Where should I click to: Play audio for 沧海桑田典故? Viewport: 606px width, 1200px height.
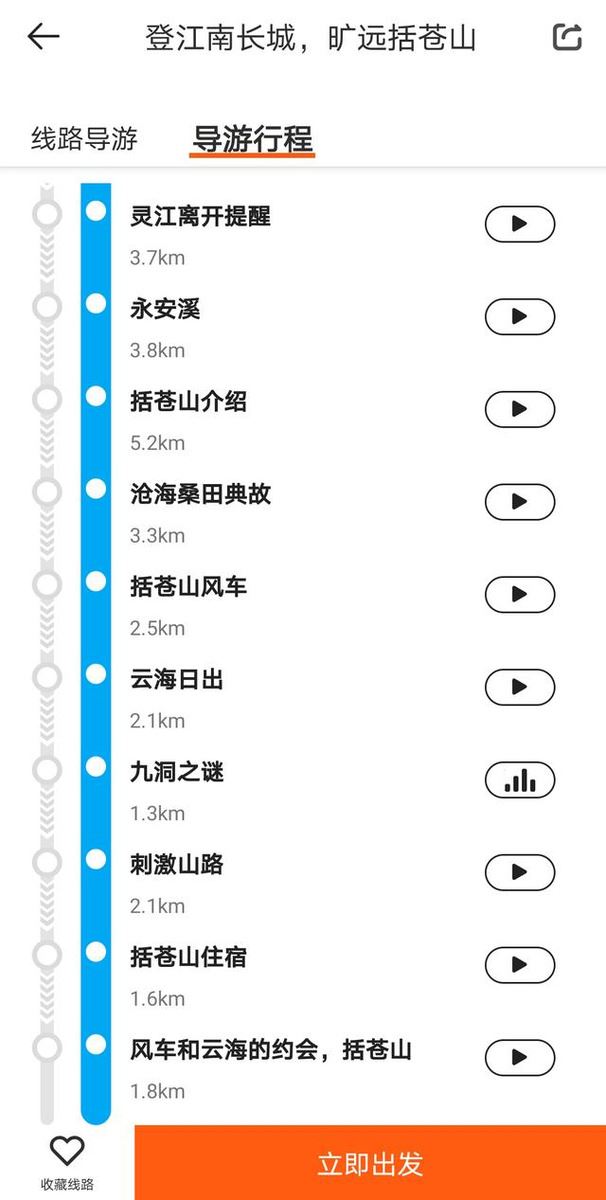pyautogui.click(x=519, y=501)
